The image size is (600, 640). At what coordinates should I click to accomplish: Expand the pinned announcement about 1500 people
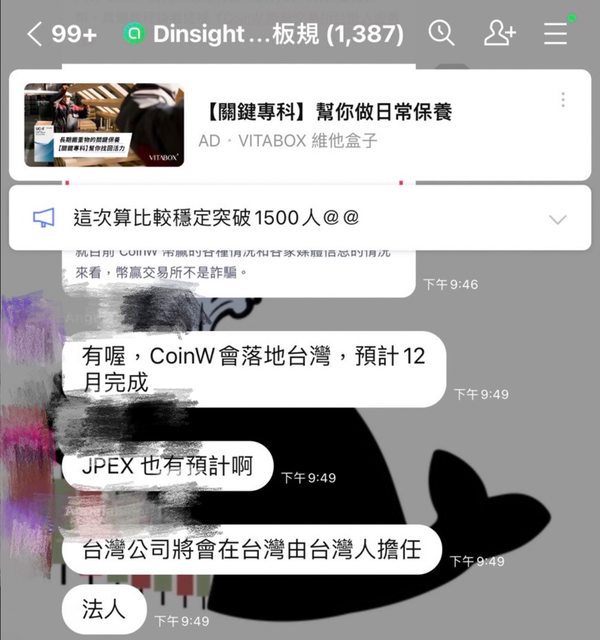558,219
